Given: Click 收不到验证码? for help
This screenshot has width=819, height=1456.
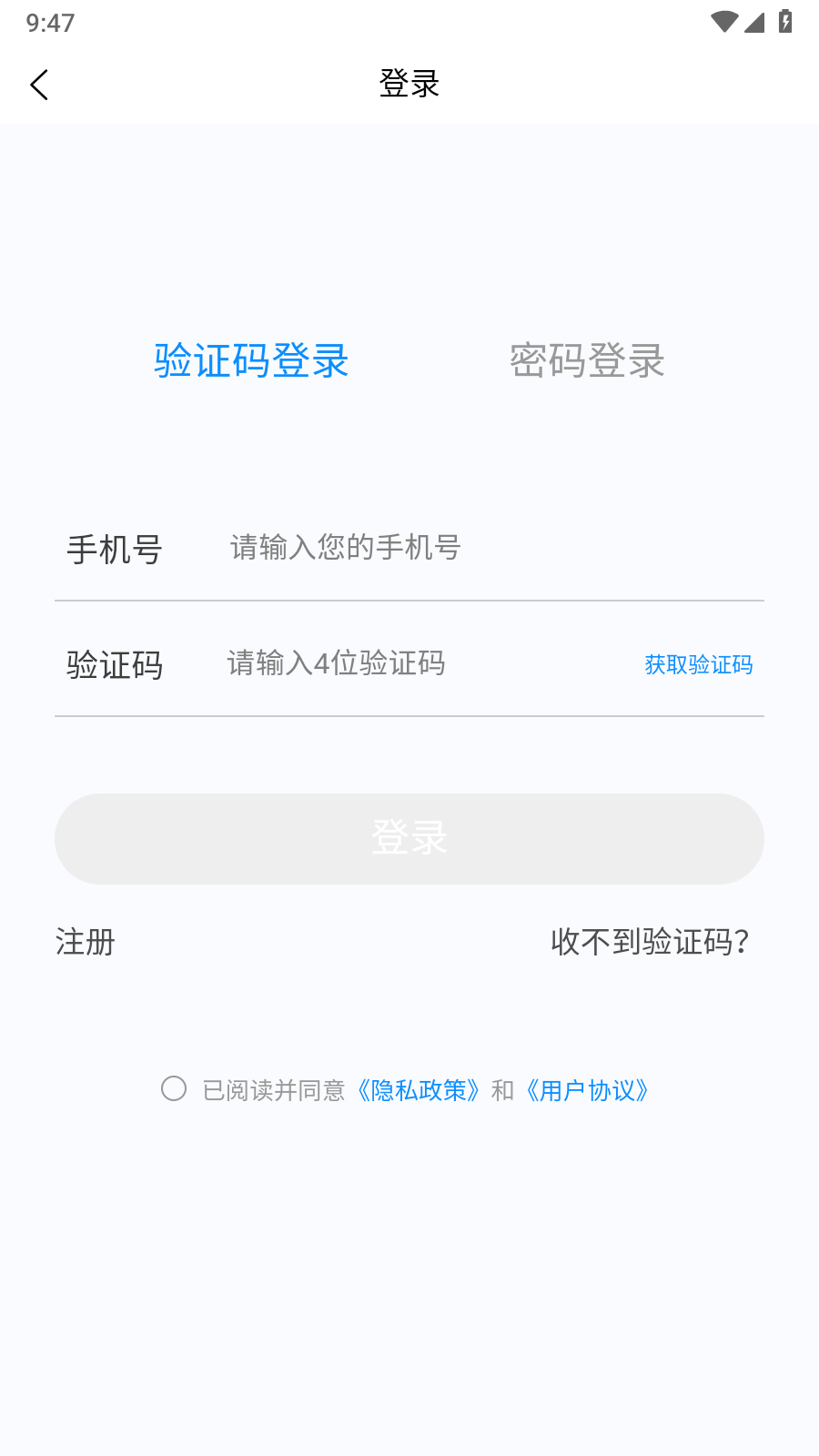Looking at the screenshot, I should pos(649,943).
